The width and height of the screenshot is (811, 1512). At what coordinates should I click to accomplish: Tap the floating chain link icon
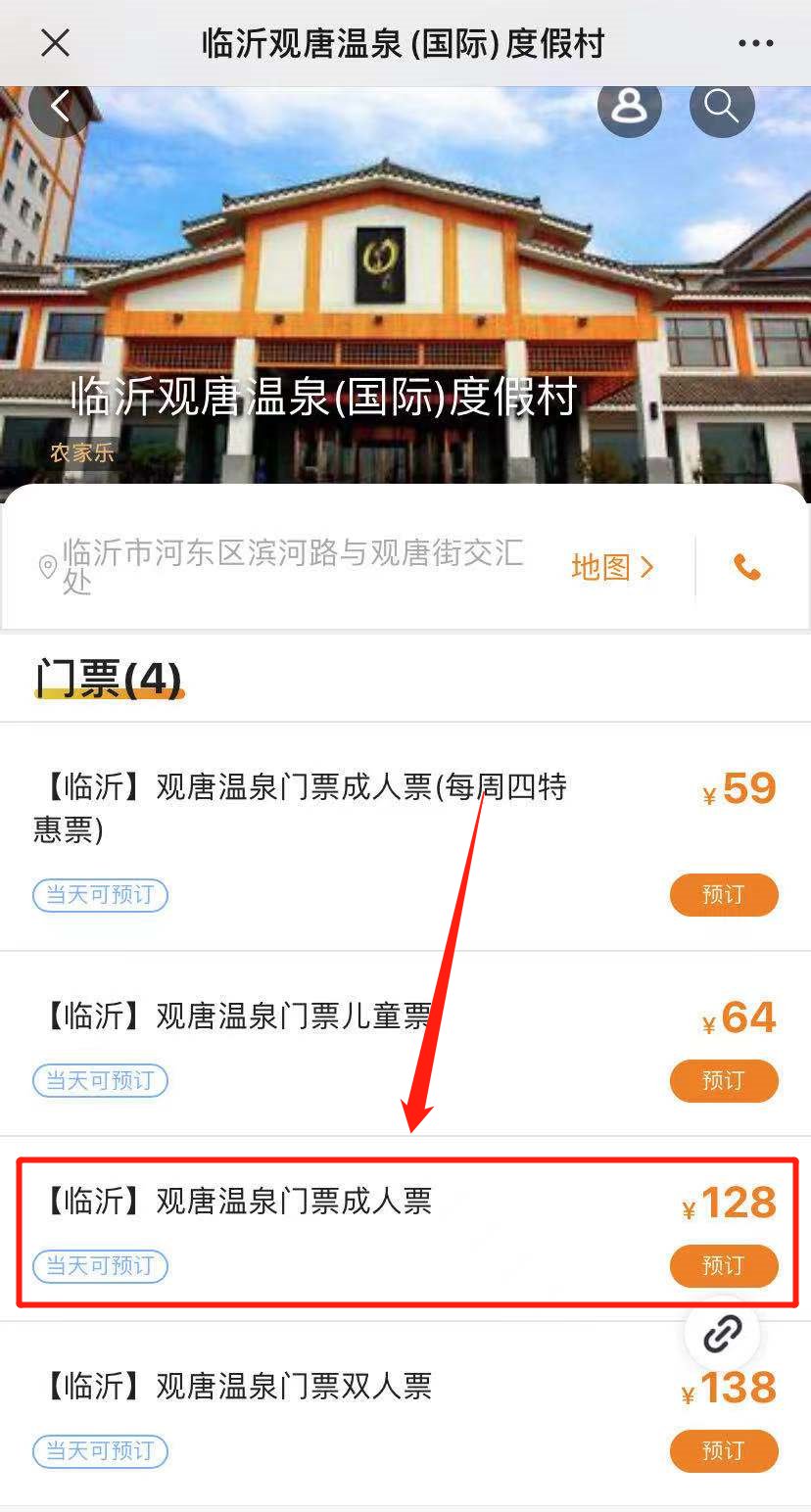click(x=723, y=1333)
